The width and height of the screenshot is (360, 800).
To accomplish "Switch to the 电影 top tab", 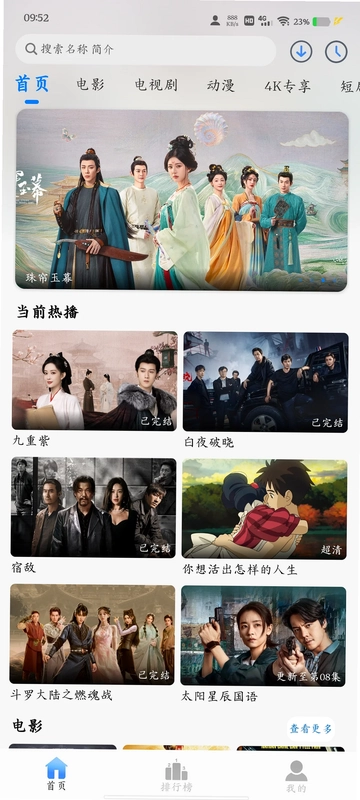I will (x=91, y=84).
